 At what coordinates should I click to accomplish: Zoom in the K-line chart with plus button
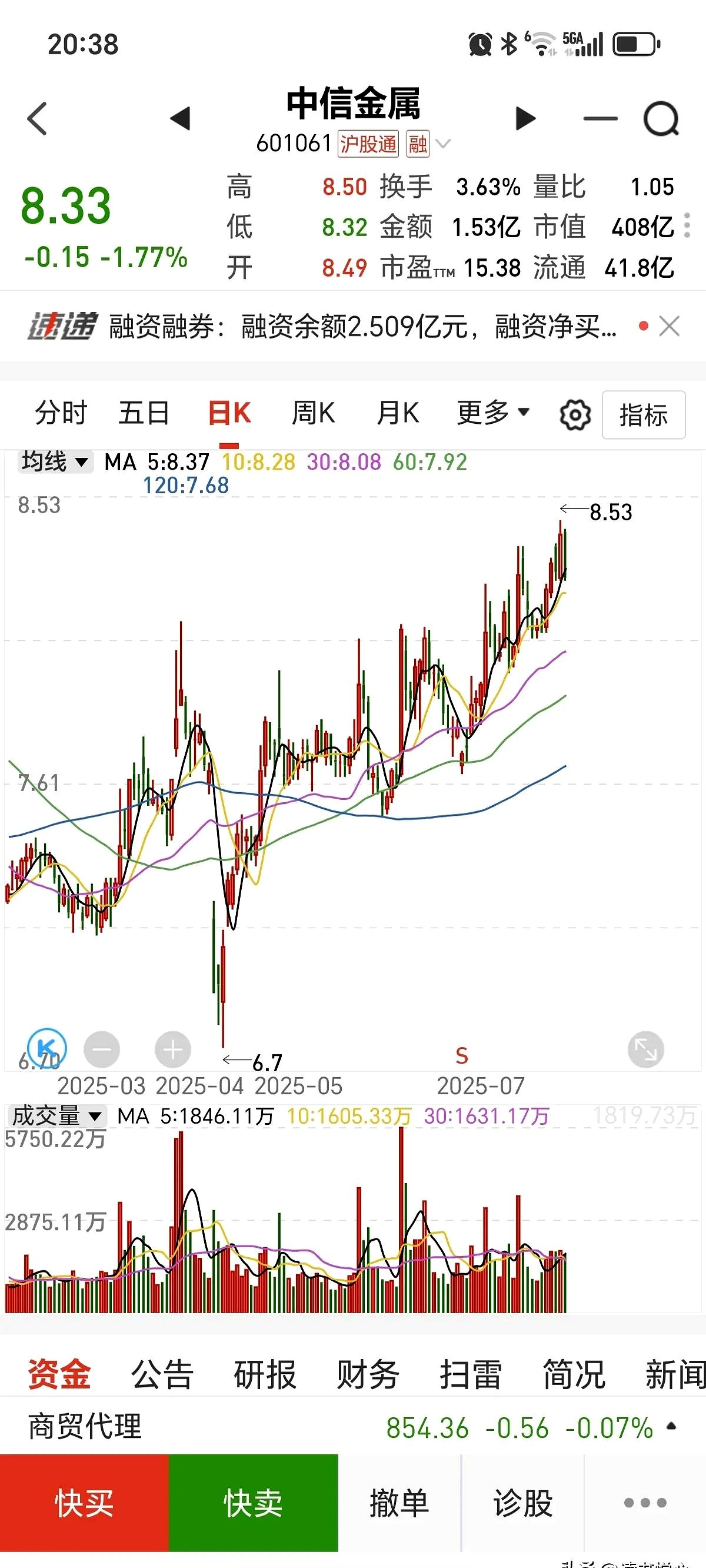172,1049
